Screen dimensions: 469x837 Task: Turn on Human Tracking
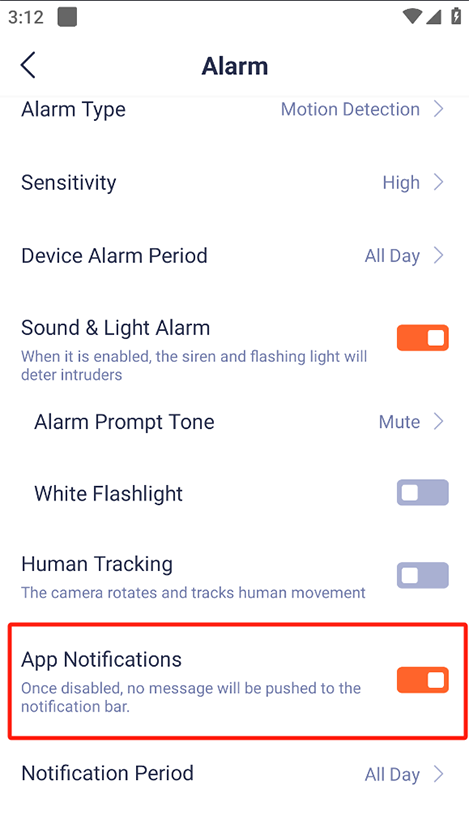click(423, 575)
